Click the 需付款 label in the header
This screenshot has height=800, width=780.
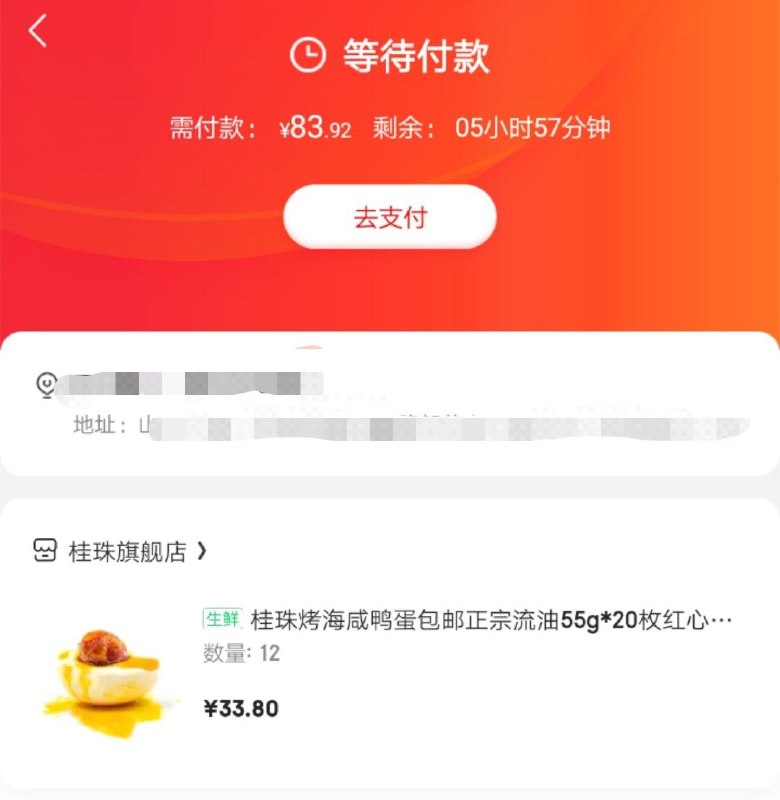pyautogui.click(x=209, y=128)
